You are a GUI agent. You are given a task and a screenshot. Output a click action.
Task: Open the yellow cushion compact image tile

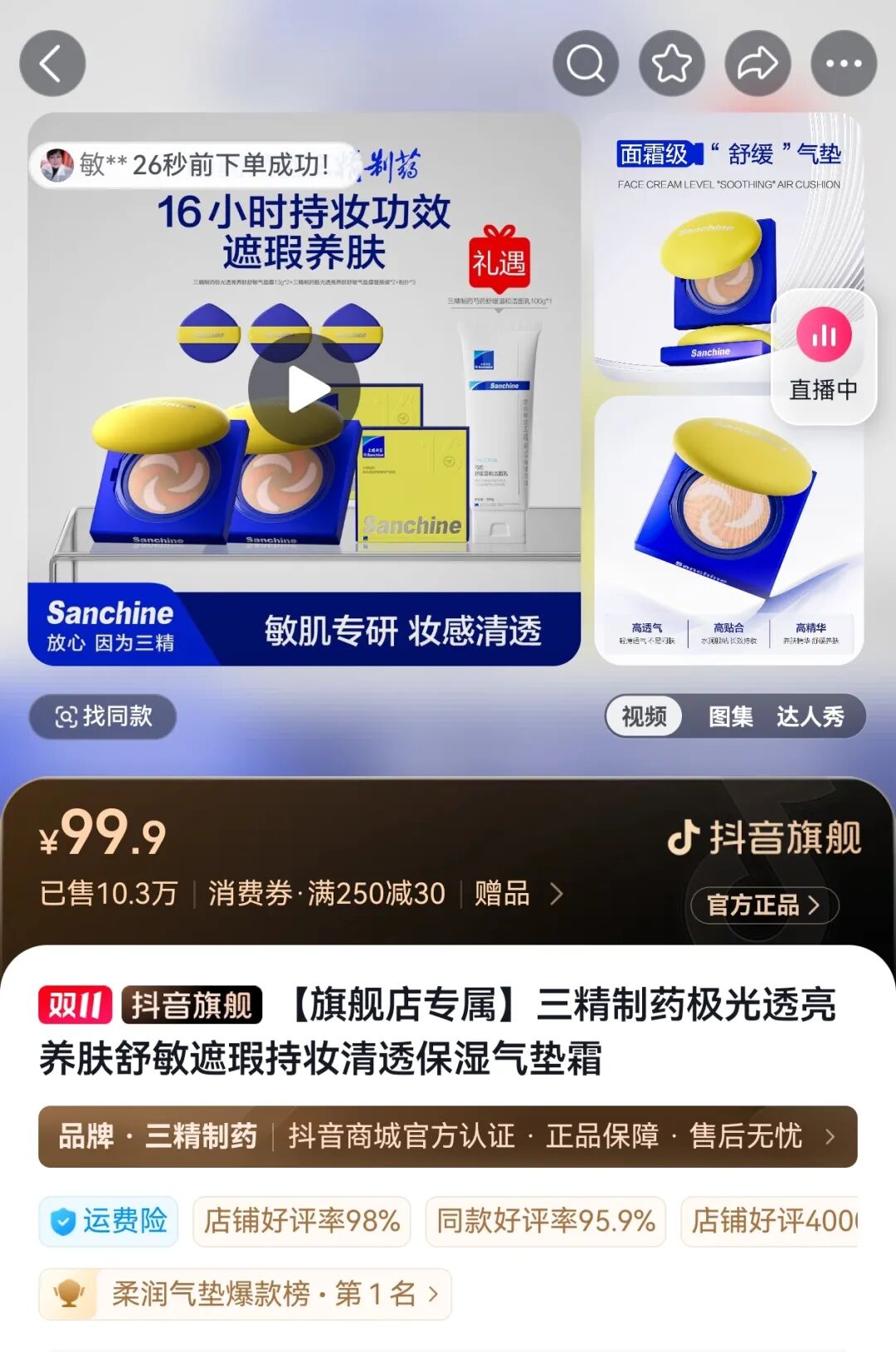click(728, 530)
